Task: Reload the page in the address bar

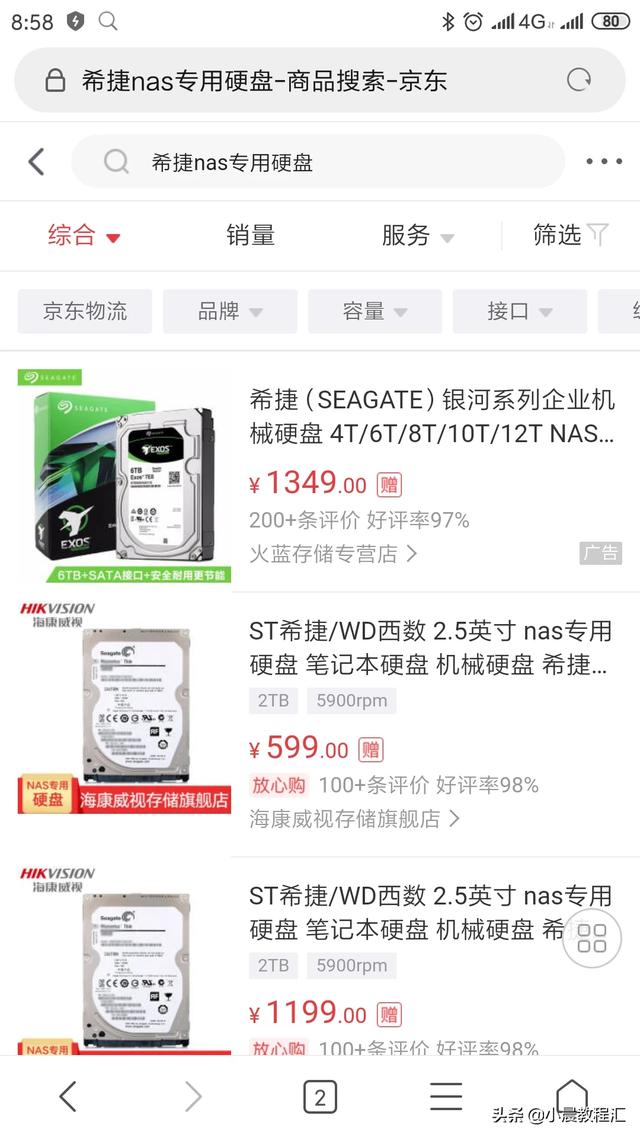Action: (578, 80)
